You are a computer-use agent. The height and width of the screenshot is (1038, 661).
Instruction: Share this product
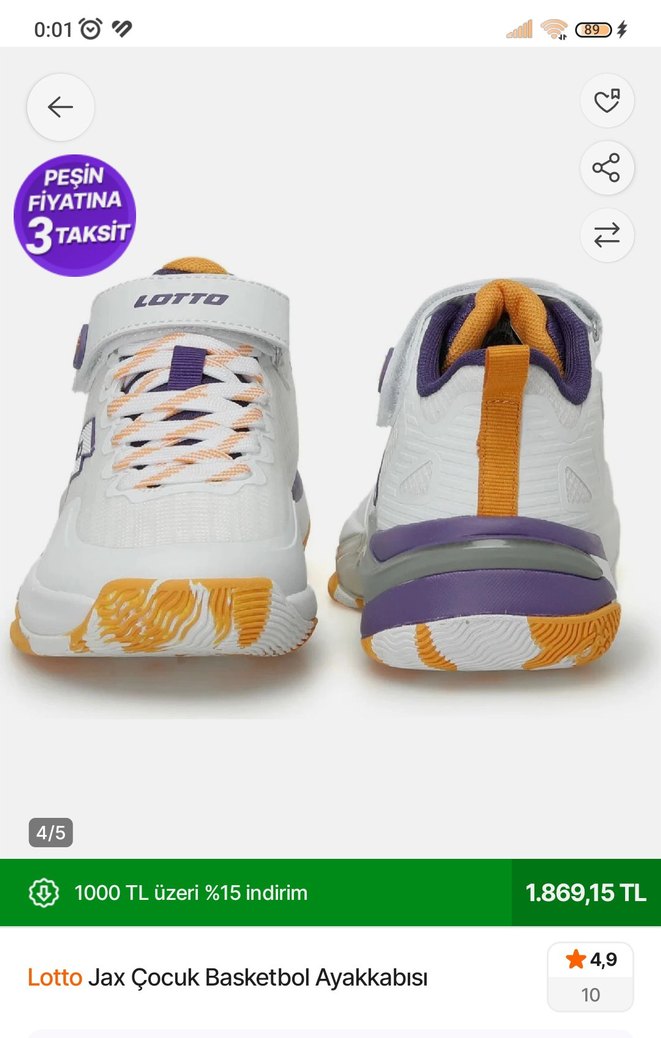coord(607,168)
